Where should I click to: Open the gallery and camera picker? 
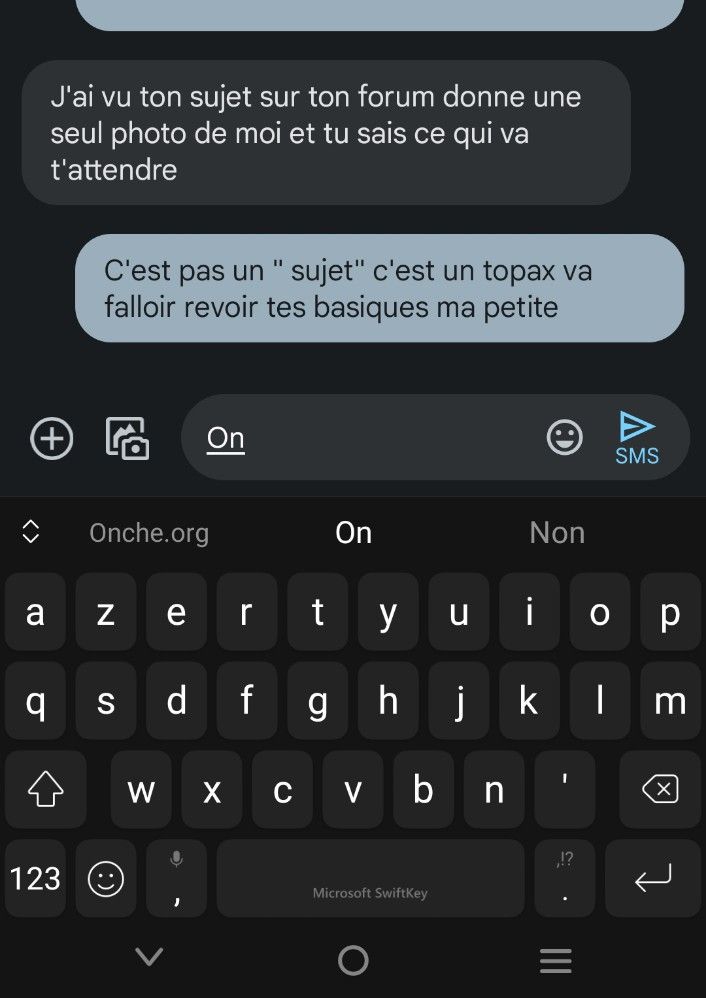(x=127, y=438)
